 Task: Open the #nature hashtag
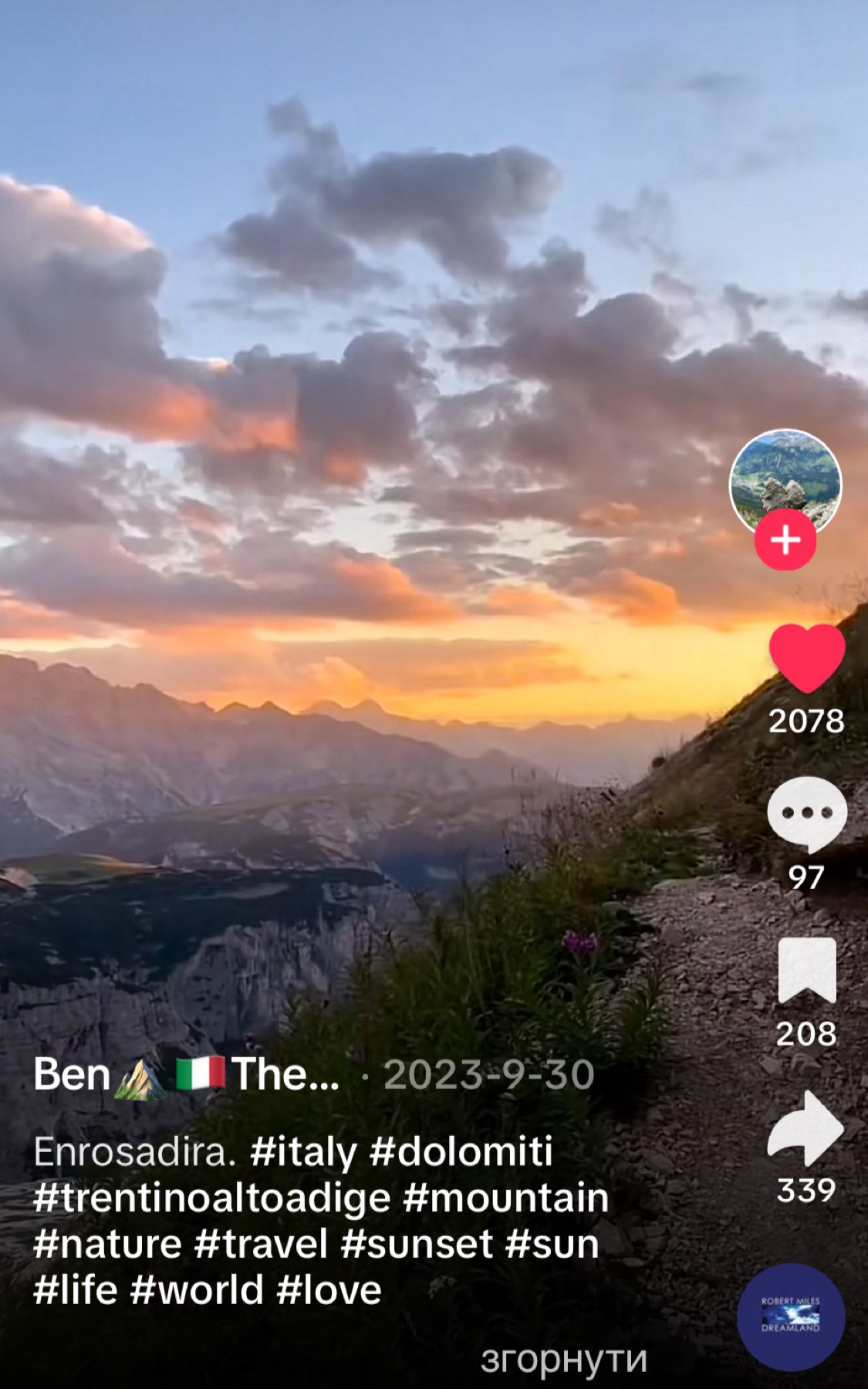pyautogui.click(x=108, y=1245)
